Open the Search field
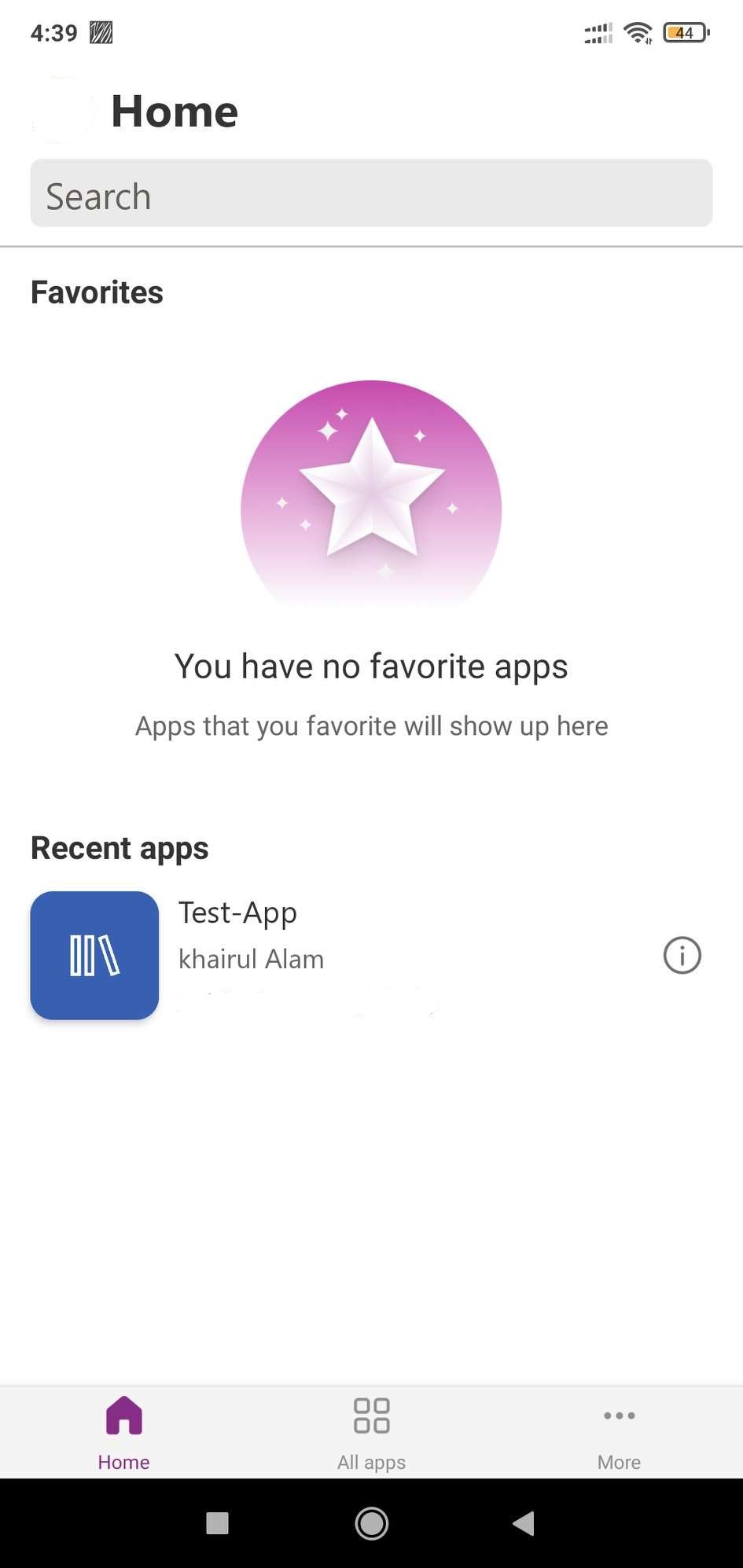Screen dimensions: 743x1568 (371, 194)
